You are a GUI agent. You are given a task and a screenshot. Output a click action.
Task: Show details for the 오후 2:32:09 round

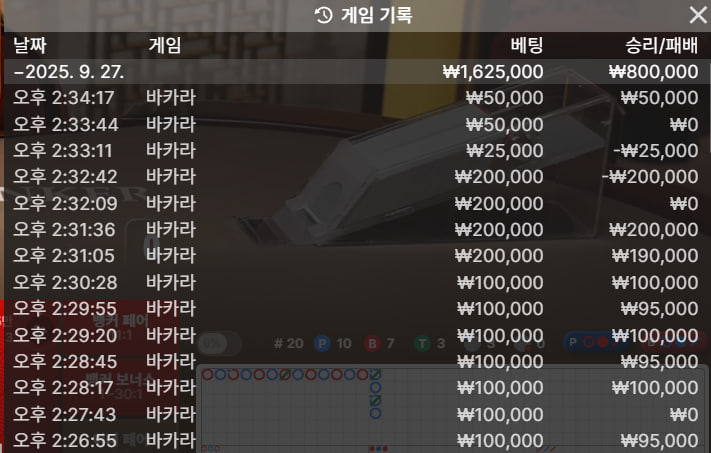(x=355, y=203)
